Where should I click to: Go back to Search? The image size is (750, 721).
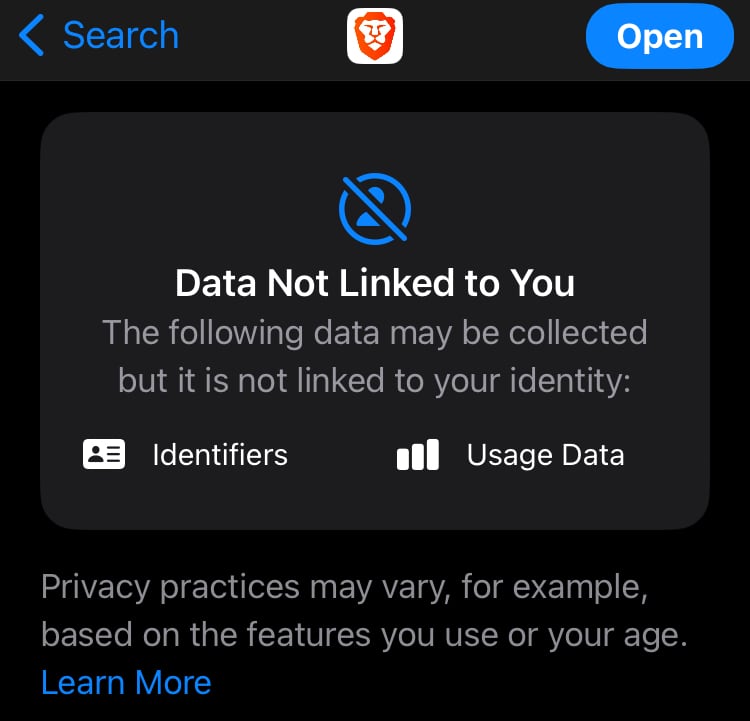coord(98,36)
